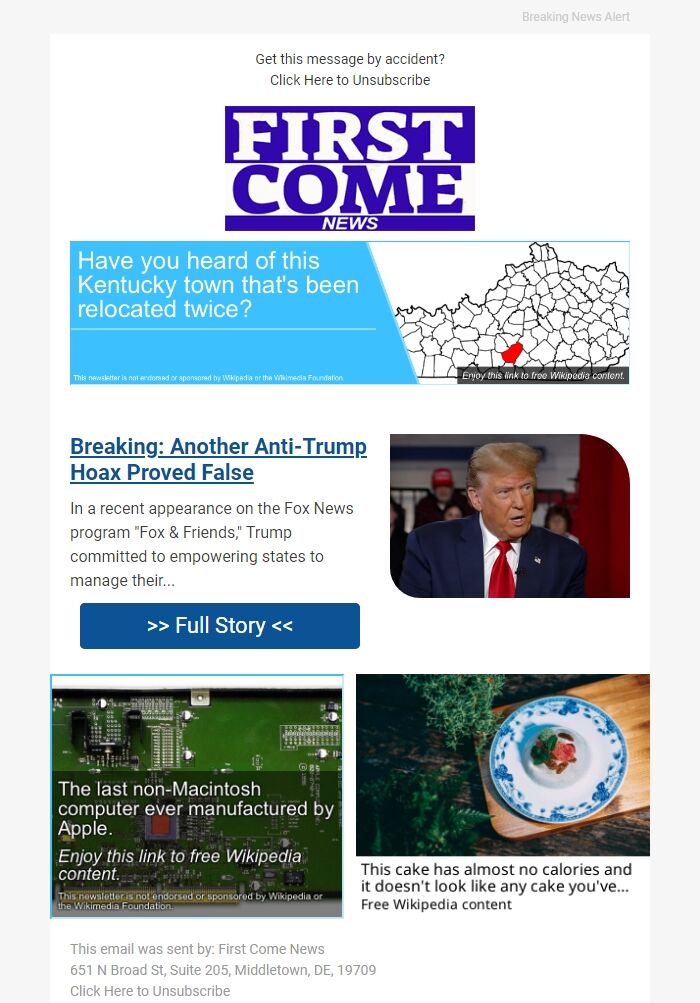
Task: Open the Kentucky town relocated twice banner
Action: pyautogui.click(x=349, y=312)
